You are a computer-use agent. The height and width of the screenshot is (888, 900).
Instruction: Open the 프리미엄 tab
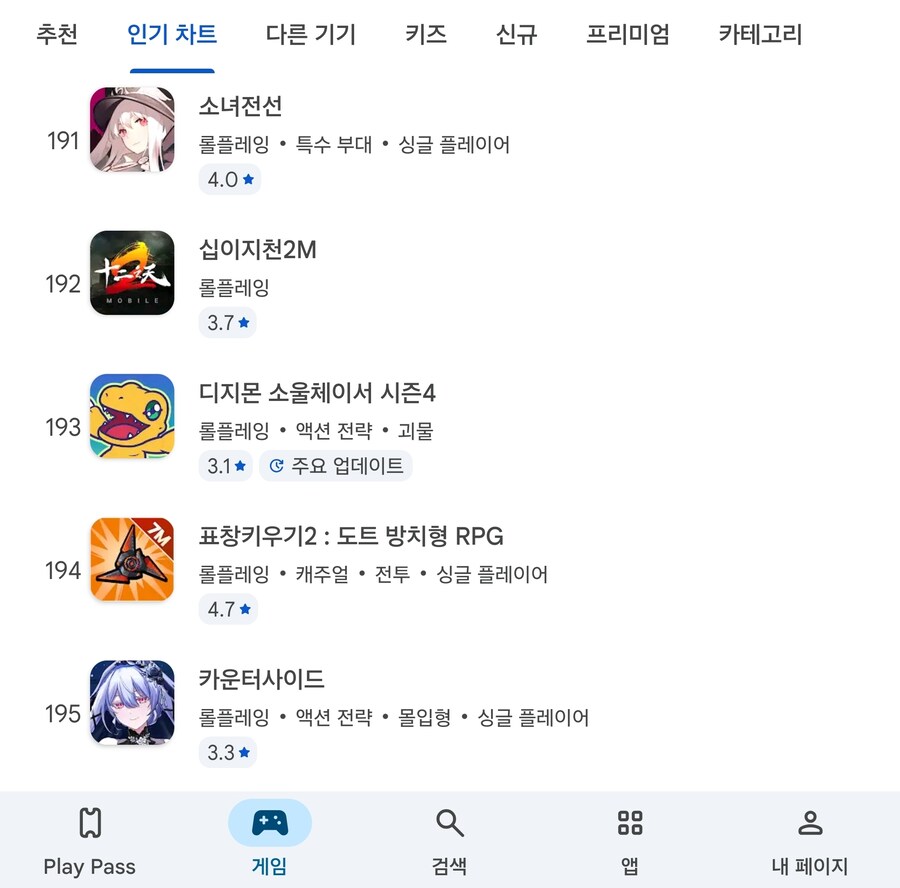[x=627, y=35]
